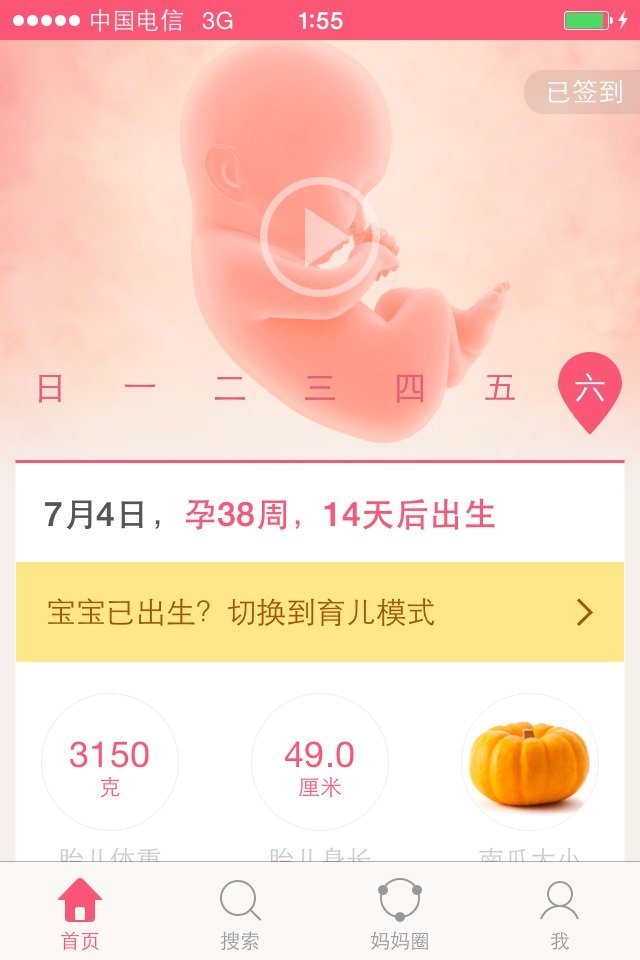Switch to the 首页 tab

tap(80, 912)
